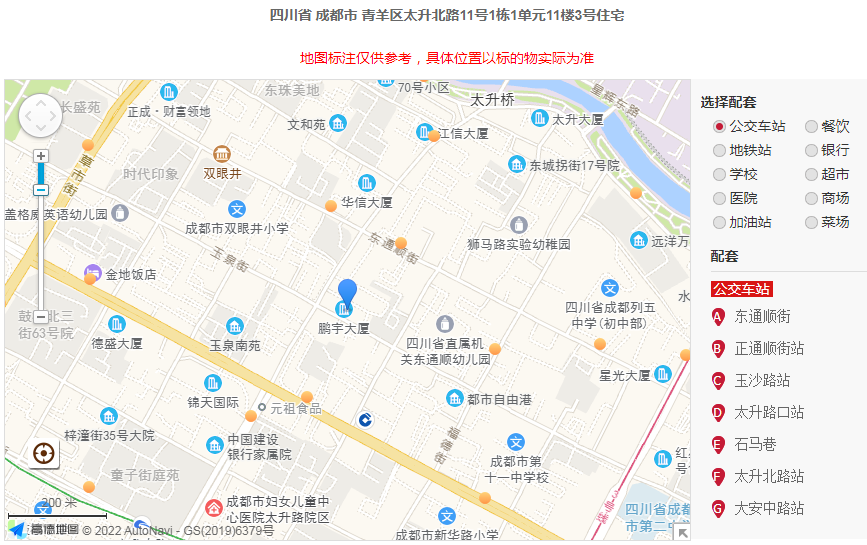Zoom out the map with minus button
This screenshot has width=867, height=545.
[41, 316]
